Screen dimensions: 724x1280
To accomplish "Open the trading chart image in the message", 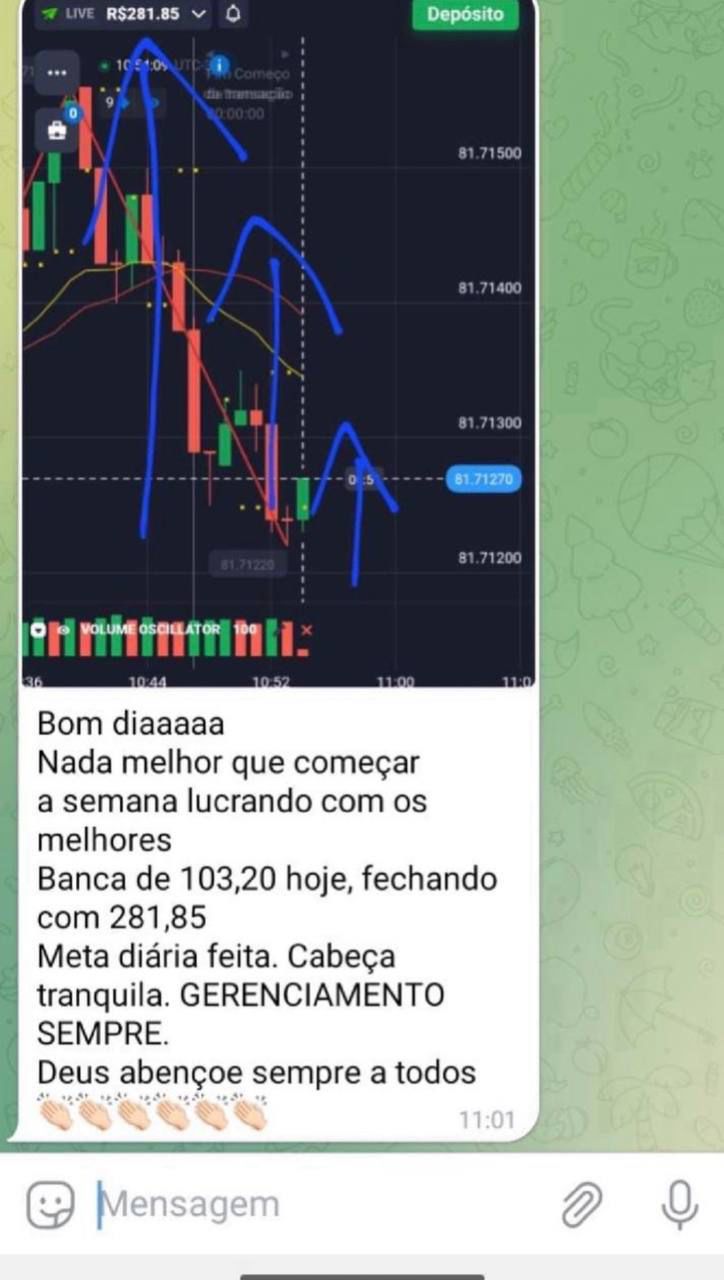I will coord(278,350).
